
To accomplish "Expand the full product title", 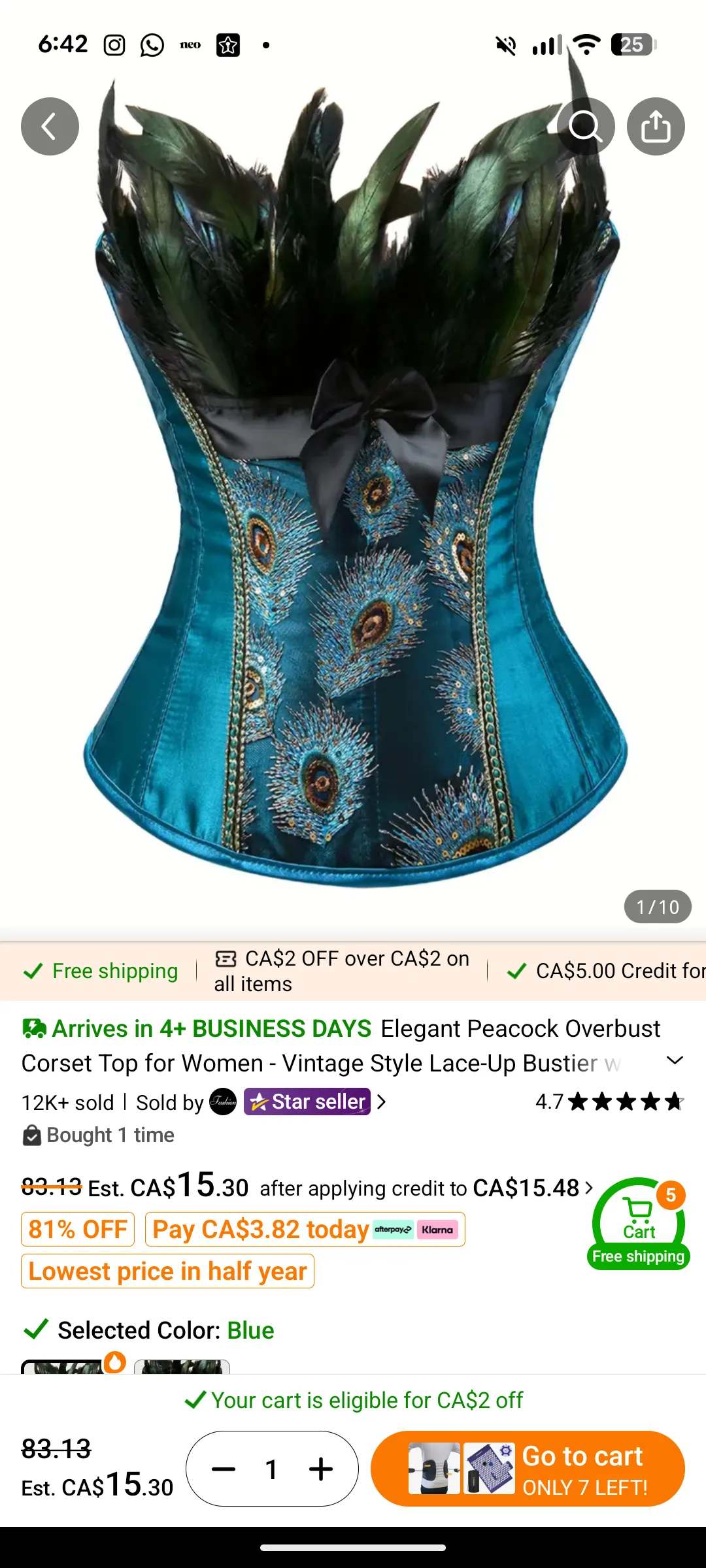I will tap(675, 1060).
